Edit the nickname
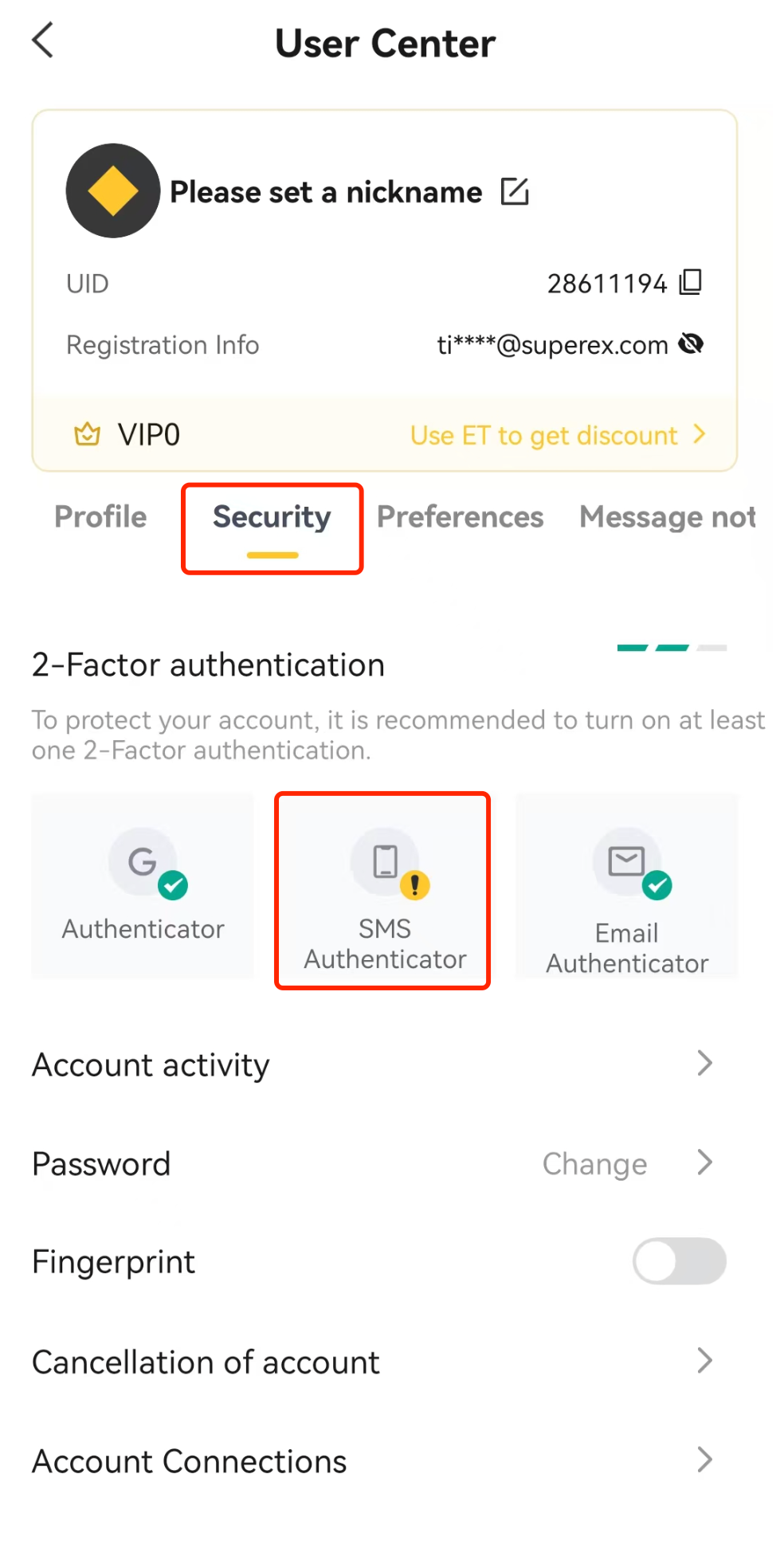This screenshot has width=784, height=1568. point(515,191)
